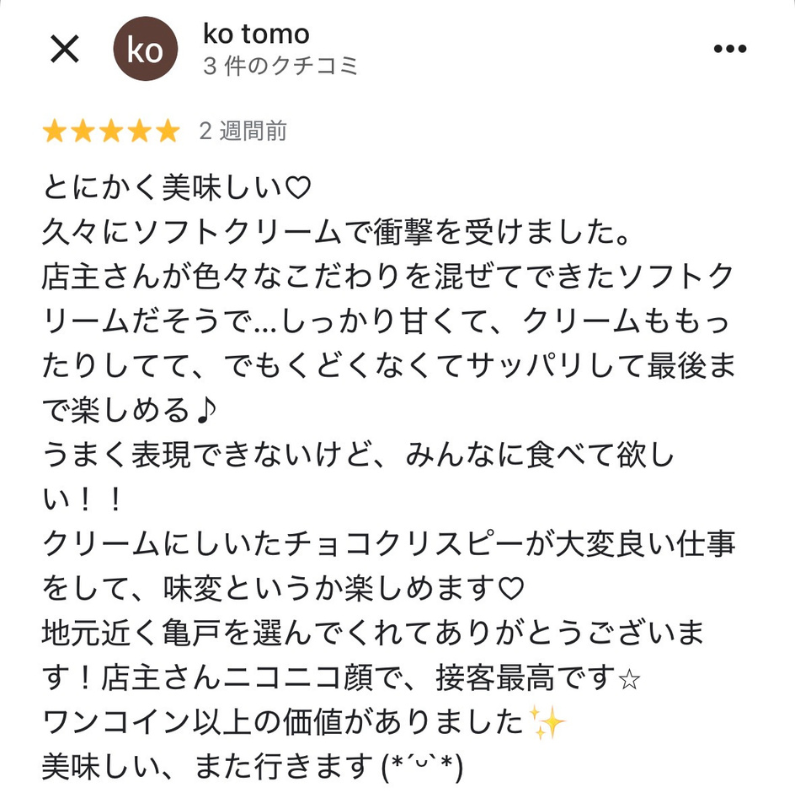798x798 pixels.
Task: Open the three-dot overflow menu
Action: (731, 49)
